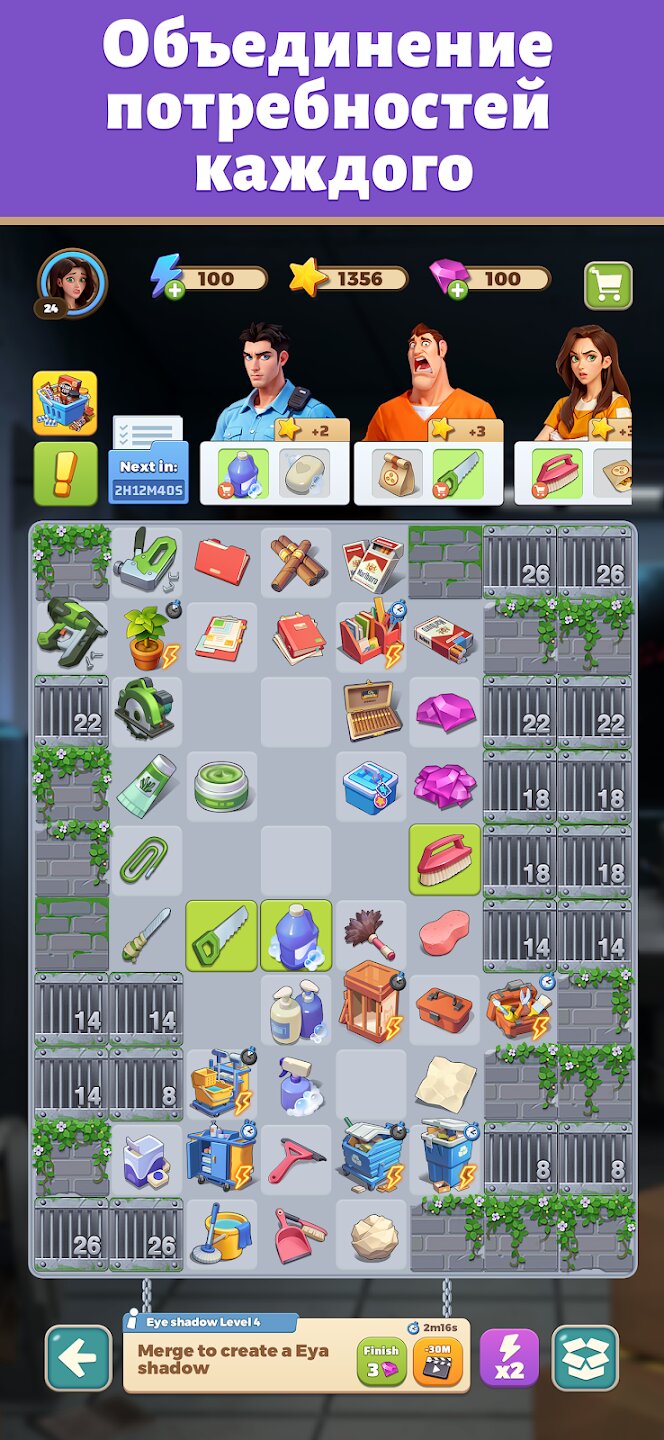Buy more gems with the plus
This screenshot has height=1440, width=664.
457,290
